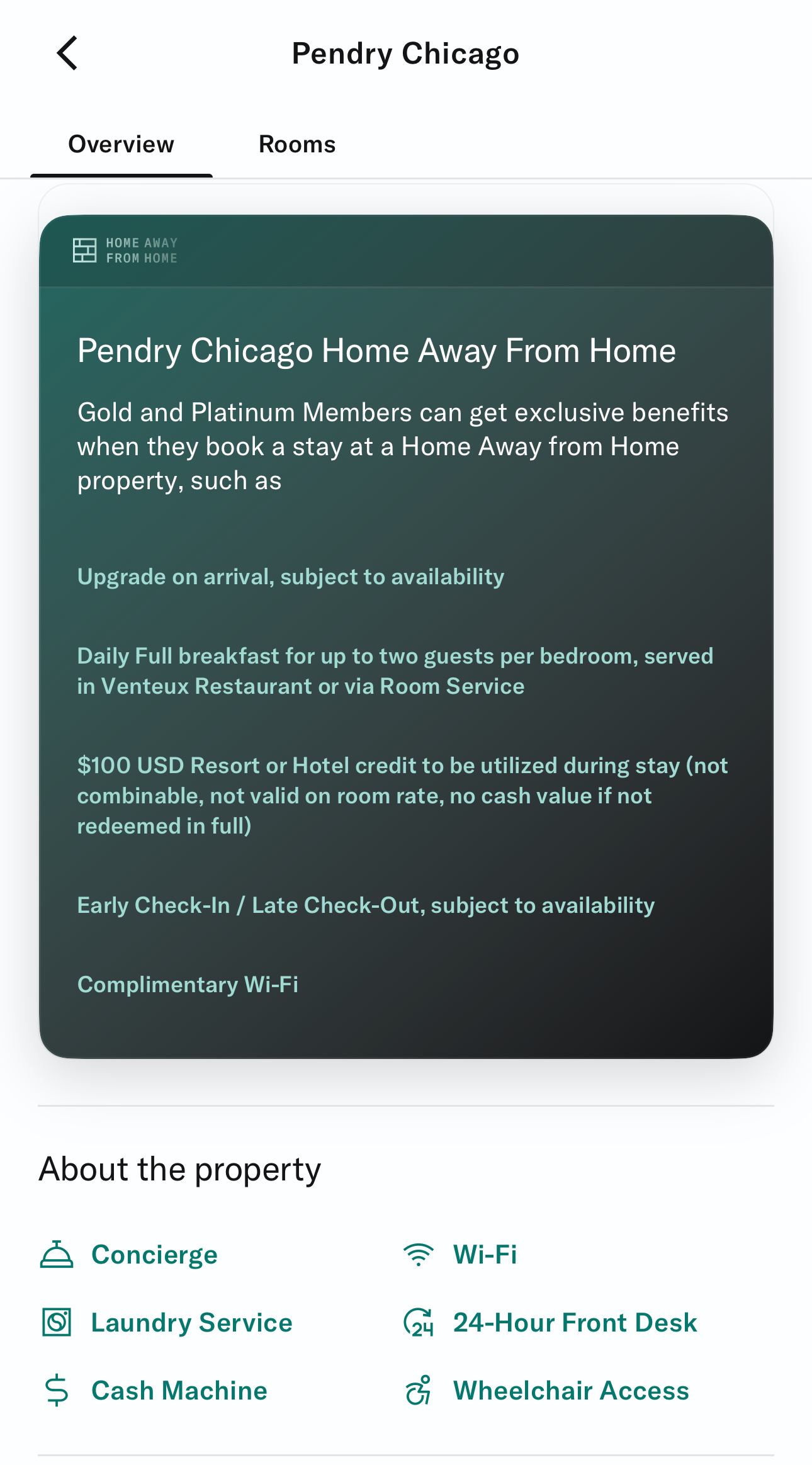
Task: Select the Overview tab
Action: (x=121, y=144)
